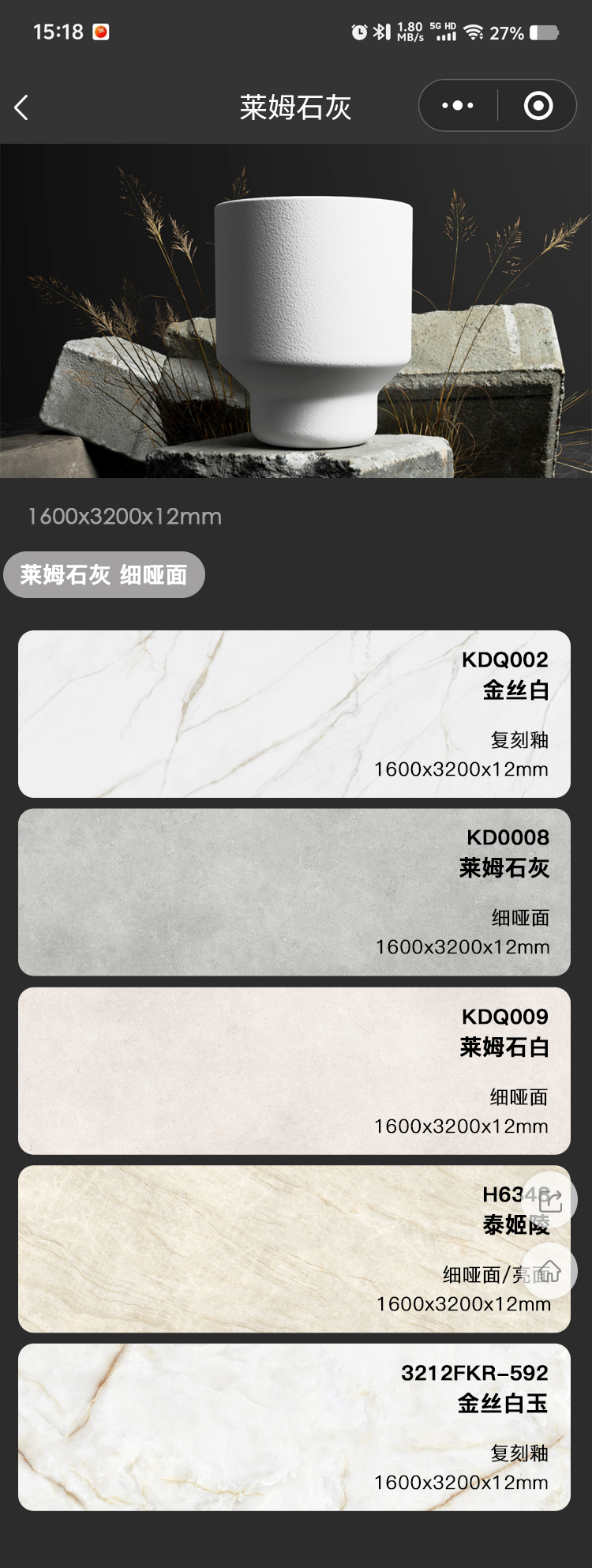592x1568 pixels.
Task: Go back from the 莱姆石灰 page
Action: [x=22, y=107]
